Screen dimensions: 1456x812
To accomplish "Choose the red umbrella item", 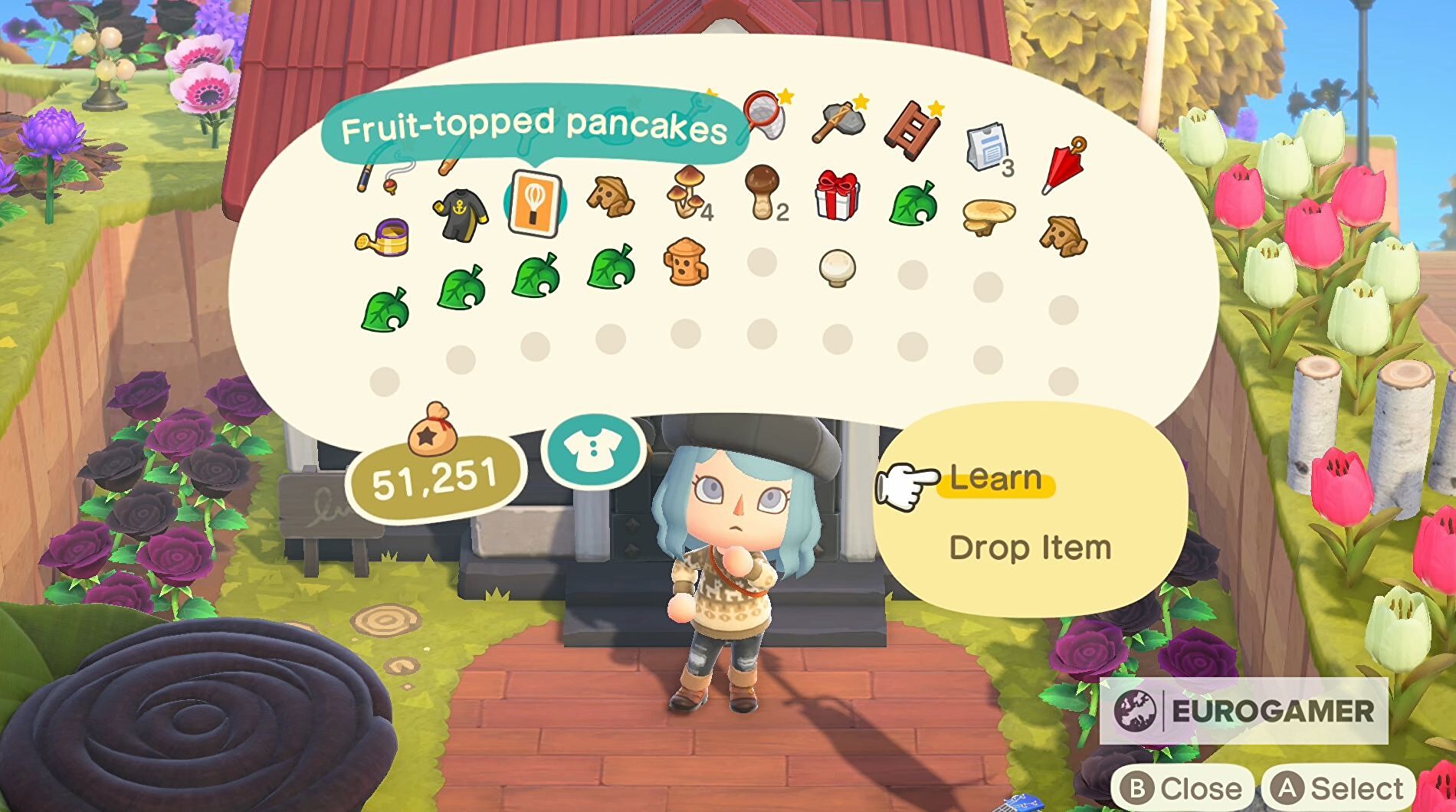I will 1064,165.
